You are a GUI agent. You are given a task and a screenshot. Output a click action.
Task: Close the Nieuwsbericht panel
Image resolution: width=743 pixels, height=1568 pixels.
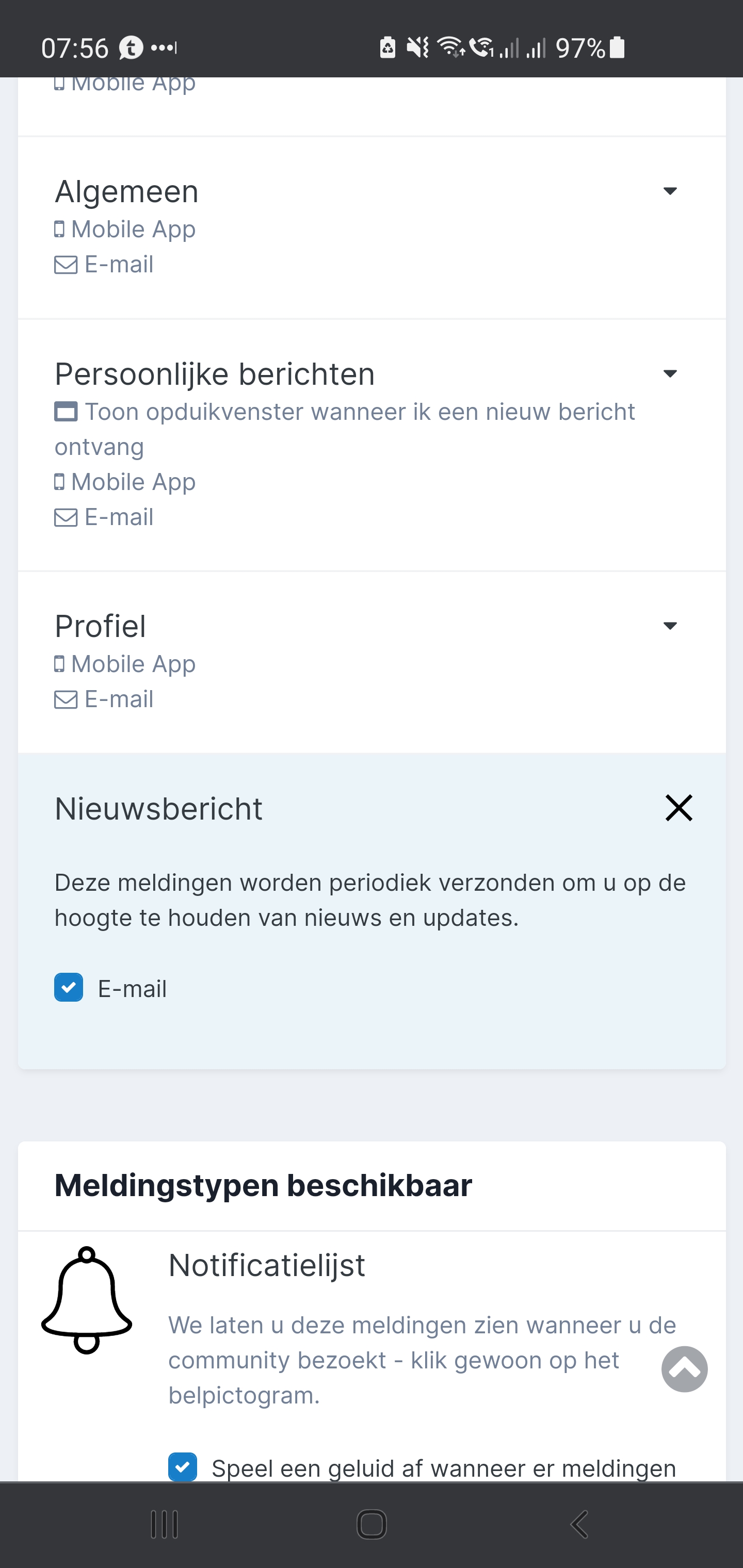pos(679,808)
